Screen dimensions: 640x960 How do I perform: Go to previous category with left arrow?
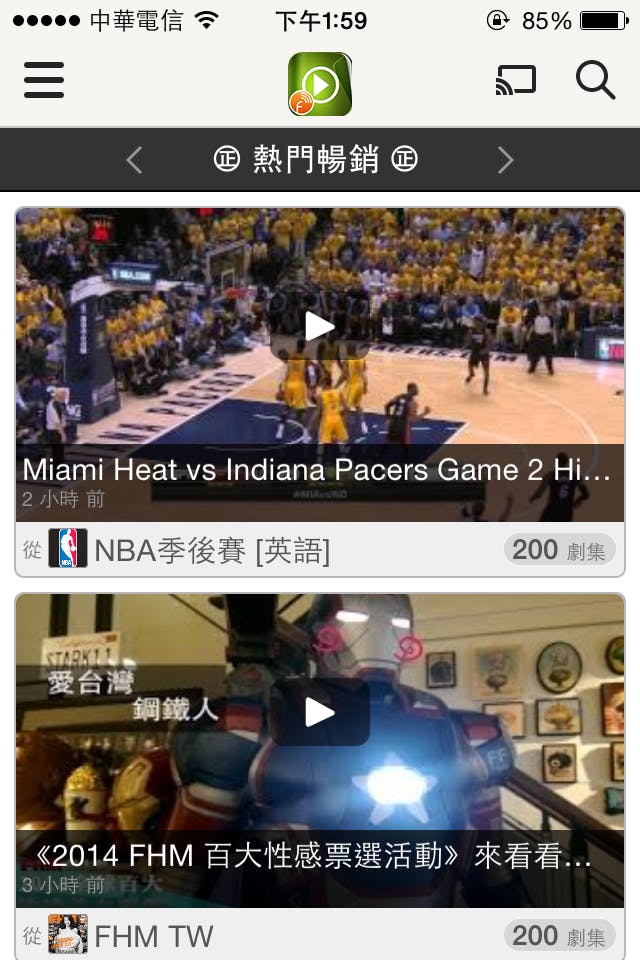pos(135,159)
